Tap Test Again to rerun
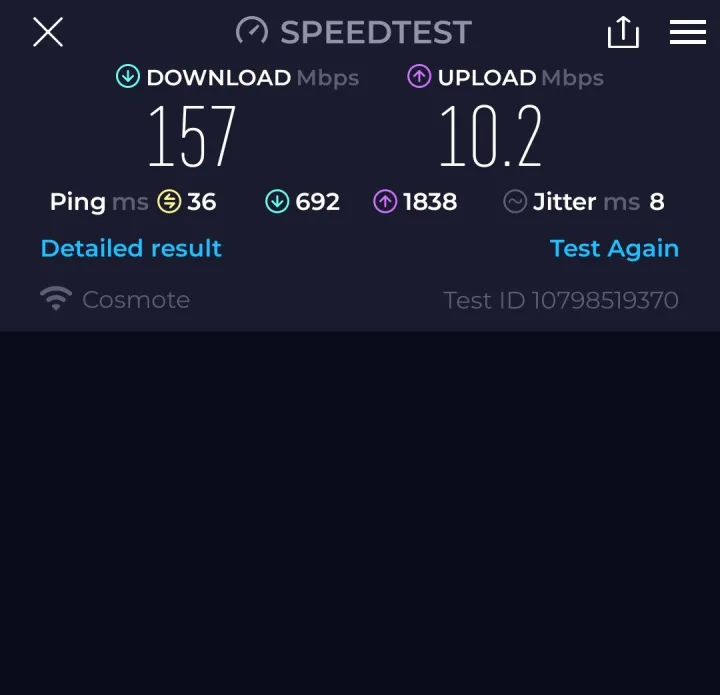The width and height of the screenshot is (720, 695). 614,248
